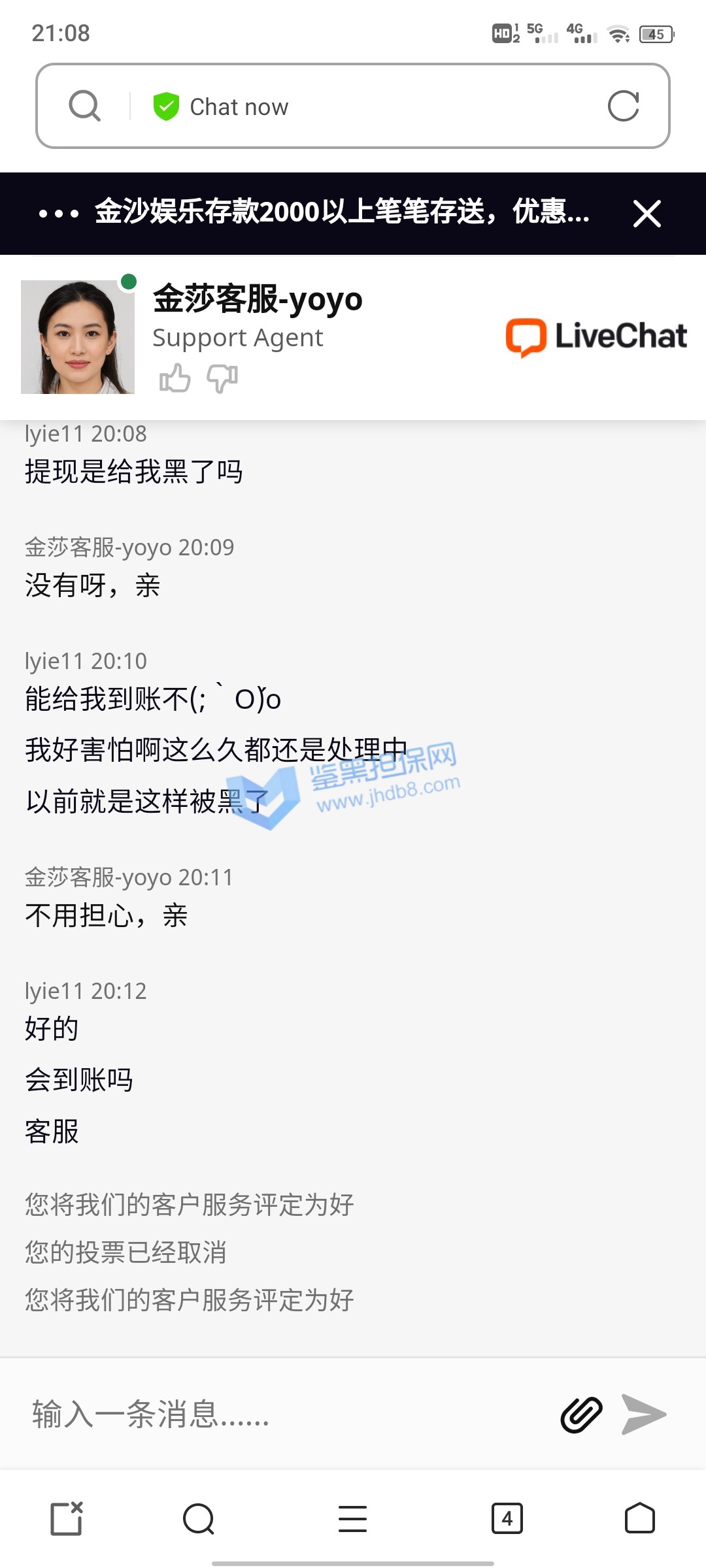Dismiss the 金沙娱乐 promotion banner
Screen dimensions: 706x1568
(x=647, y=214)
